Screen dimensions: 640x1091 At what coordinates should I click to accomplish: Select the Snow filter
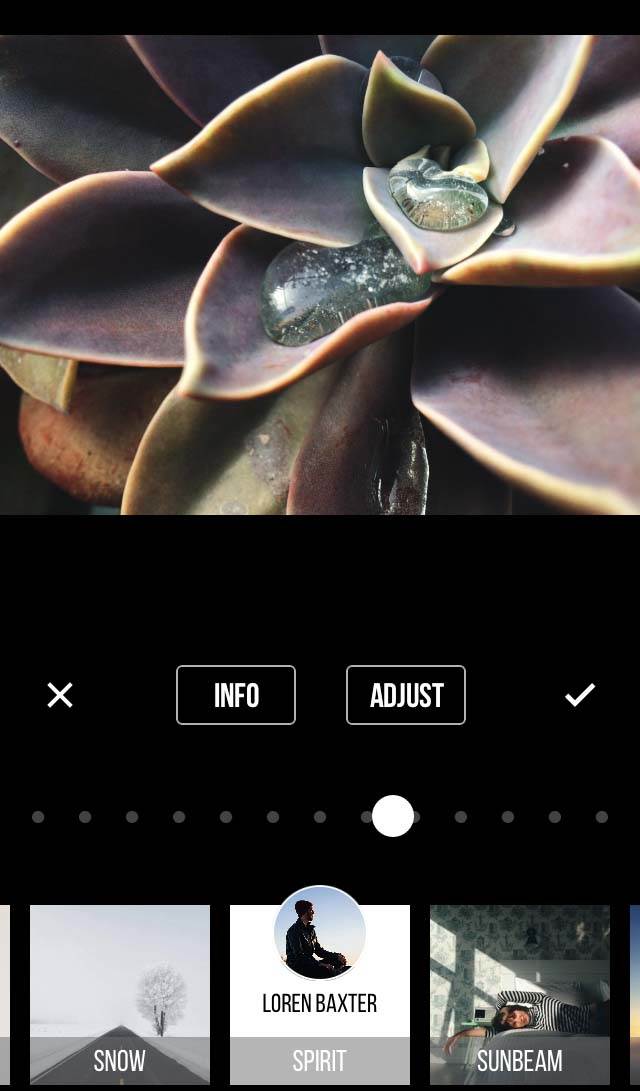click(x=120, y=995)
